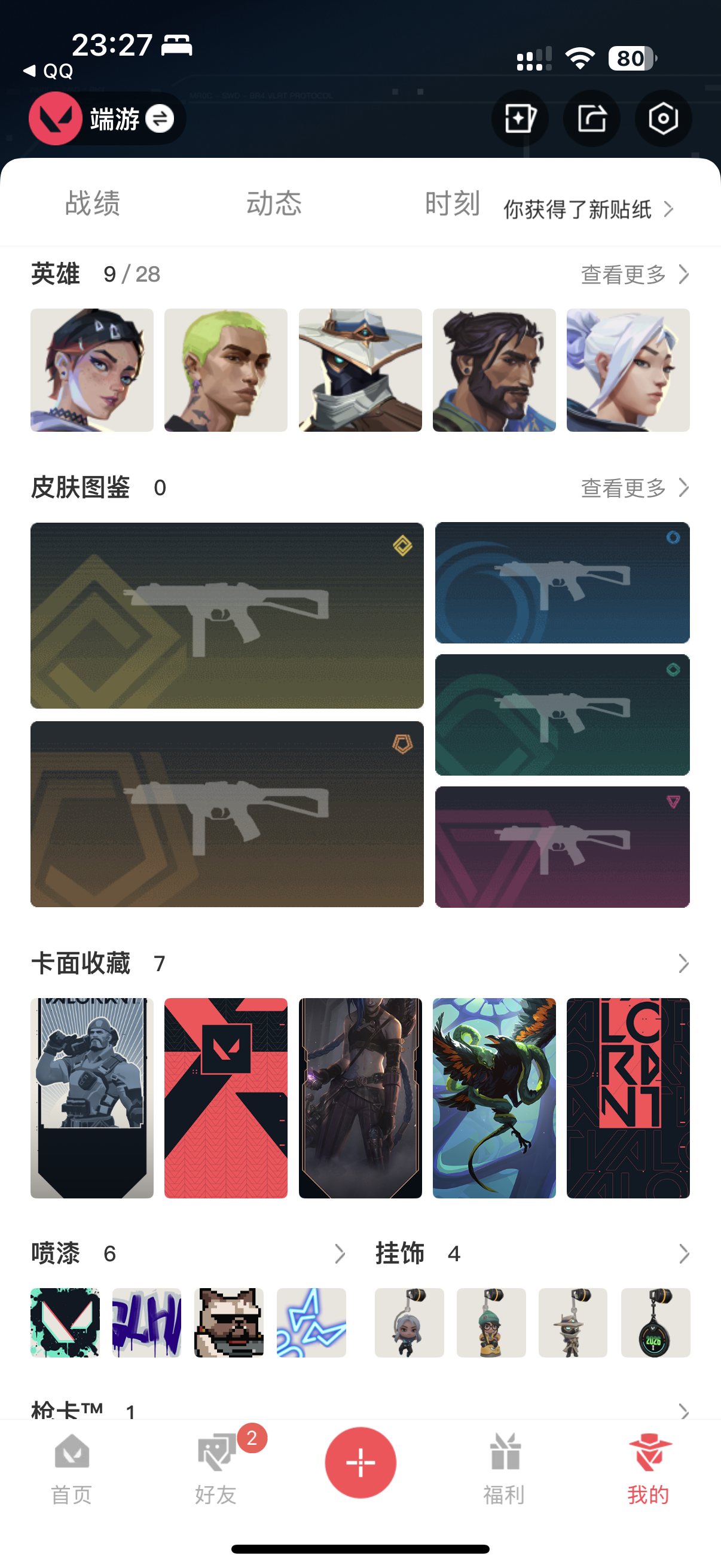Open the settings hexagon icon
Image resolution: width=721 pixels, height=1568 pixels.
coord(662,118)
